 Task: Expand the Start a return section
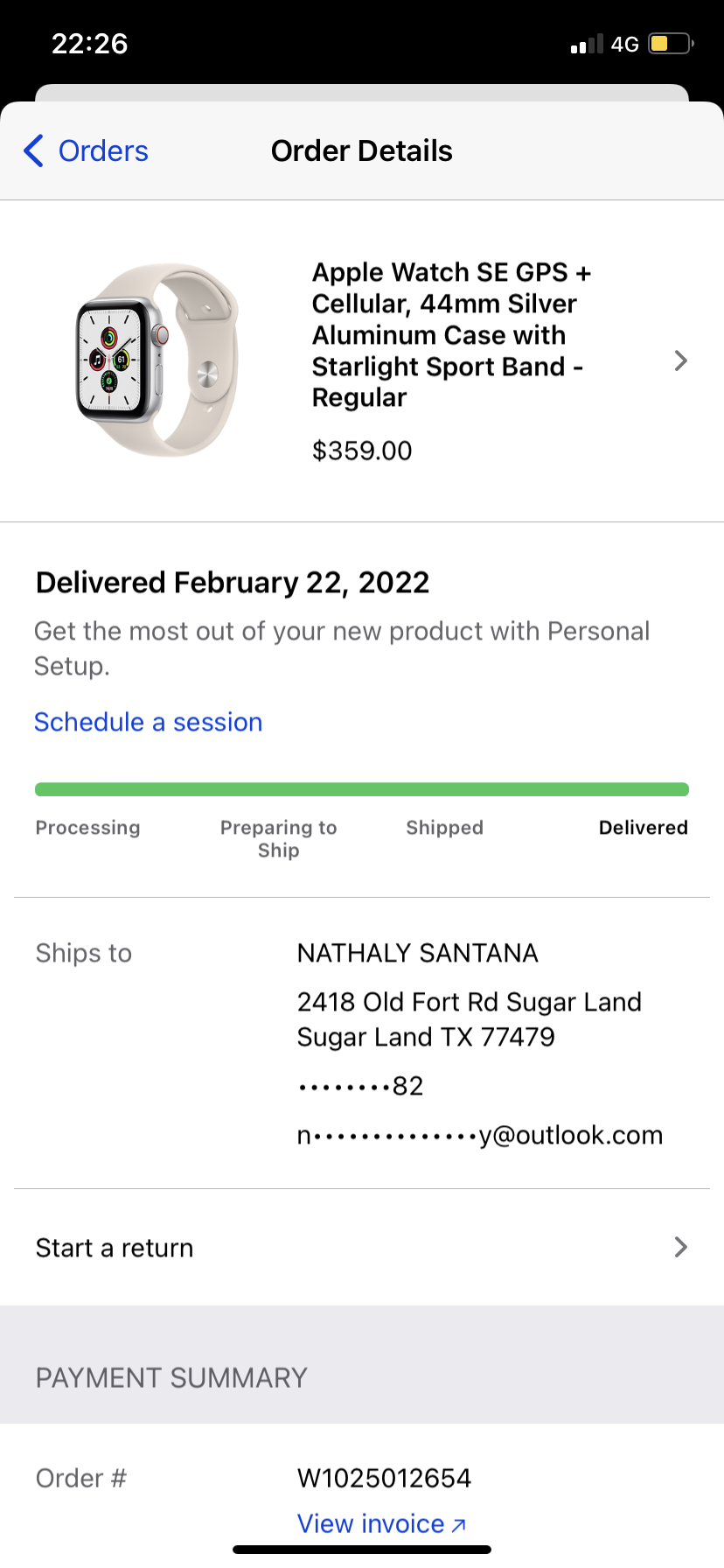point(680,1247)
